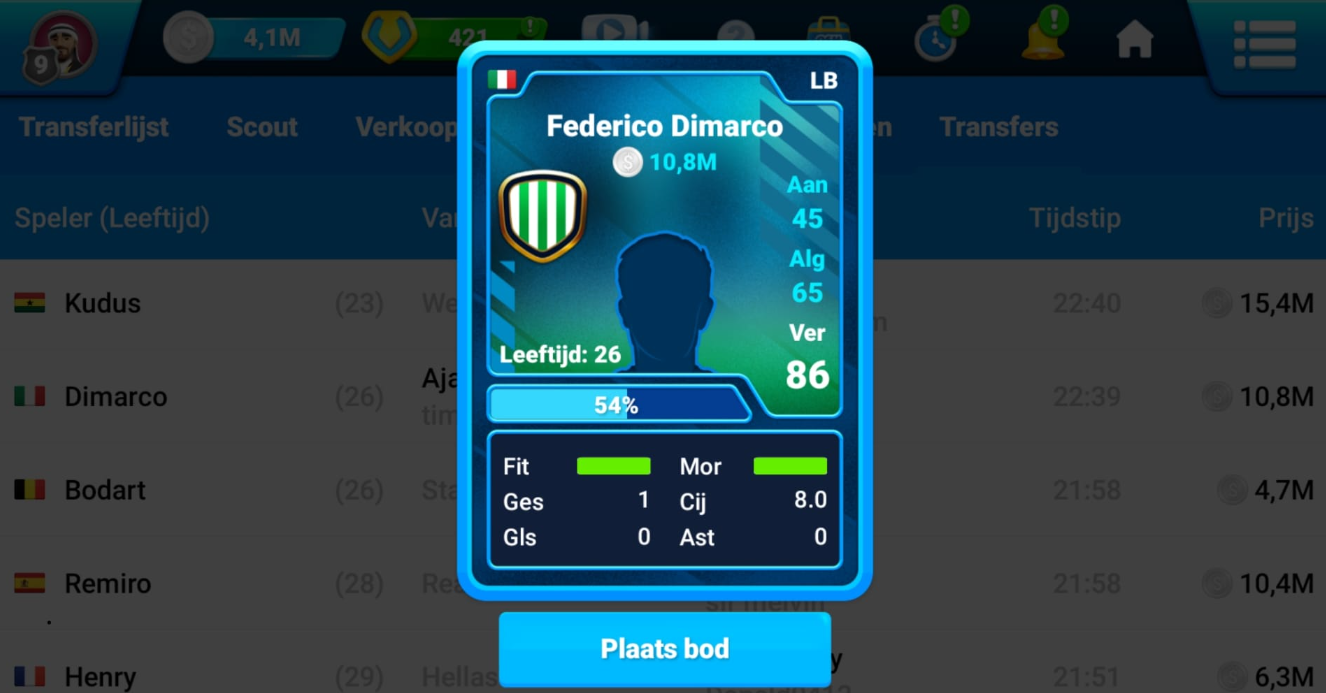1326x693 pixels.
Task: Sort list by Prijs column
Action: (1285, 218)
